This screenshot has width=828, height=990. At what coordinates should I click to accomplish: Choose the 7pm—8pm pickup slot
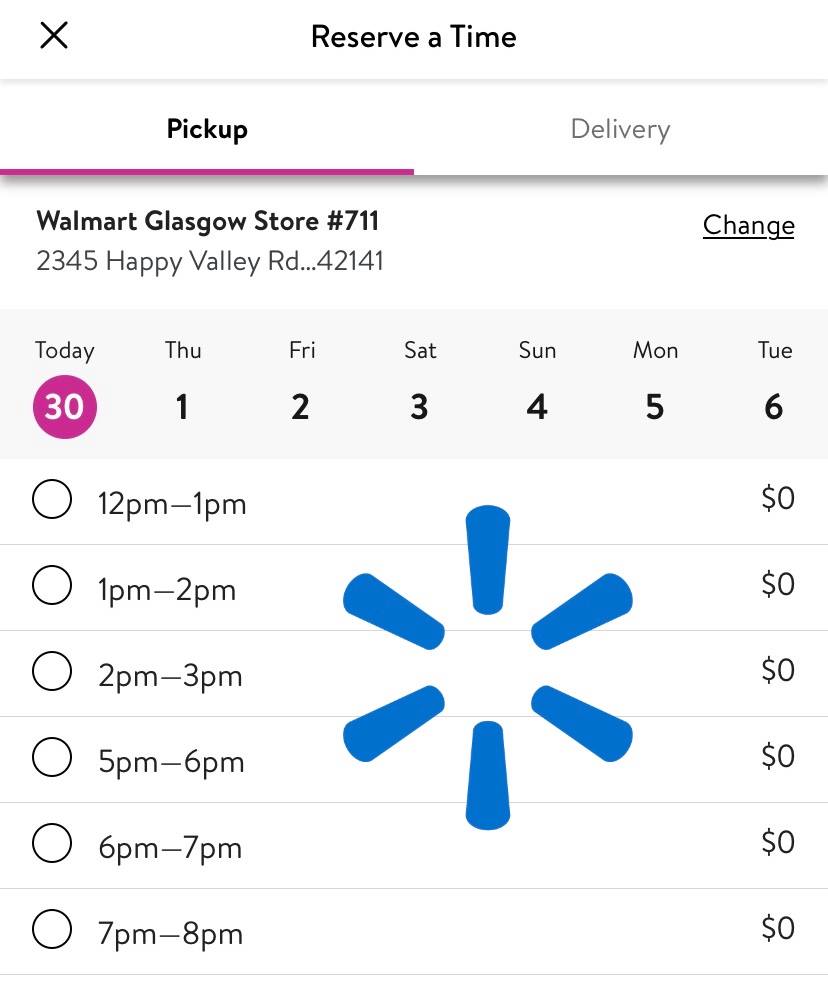(52, 930)
